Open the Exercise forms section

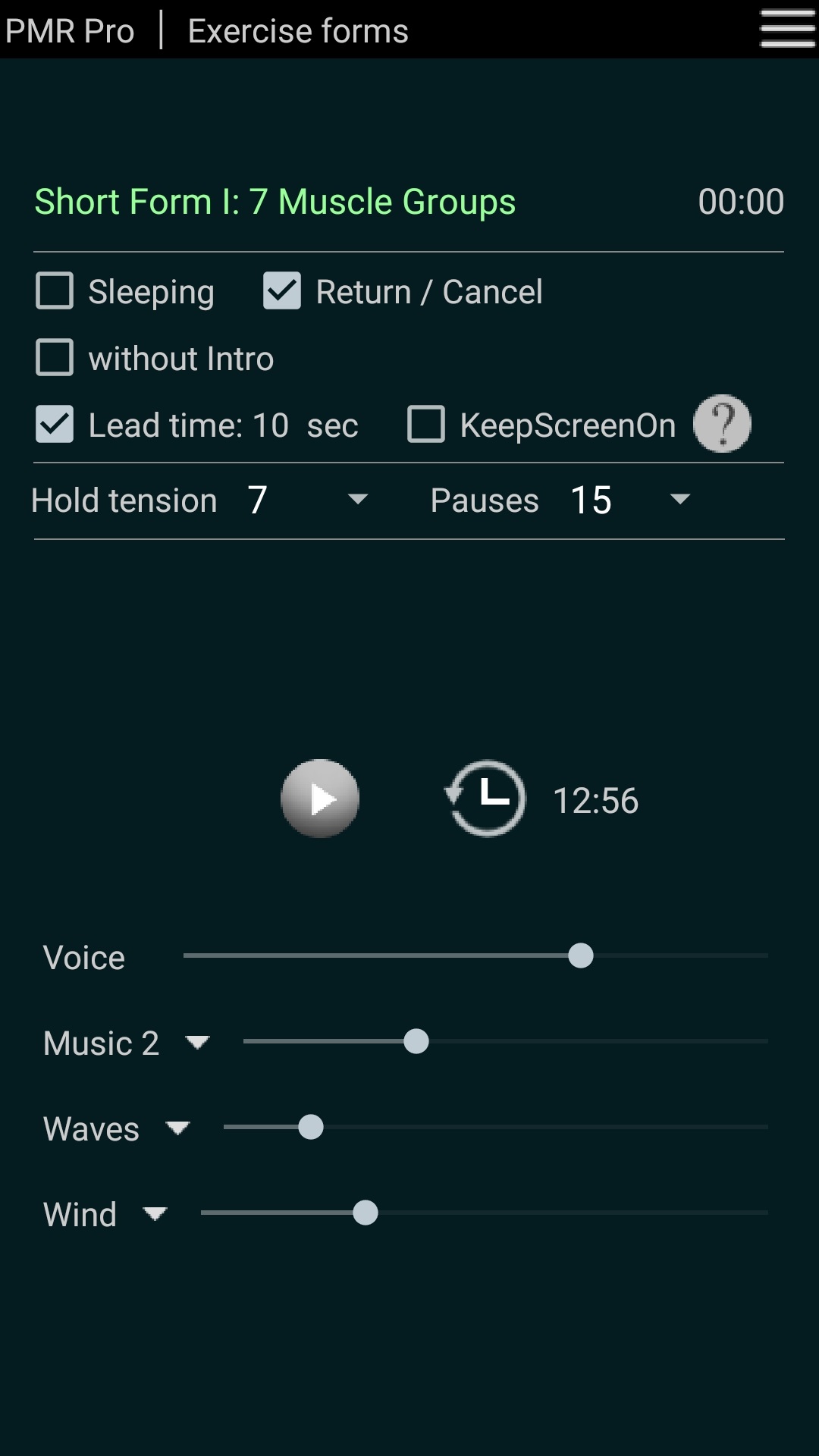click(x=298, y=31)
